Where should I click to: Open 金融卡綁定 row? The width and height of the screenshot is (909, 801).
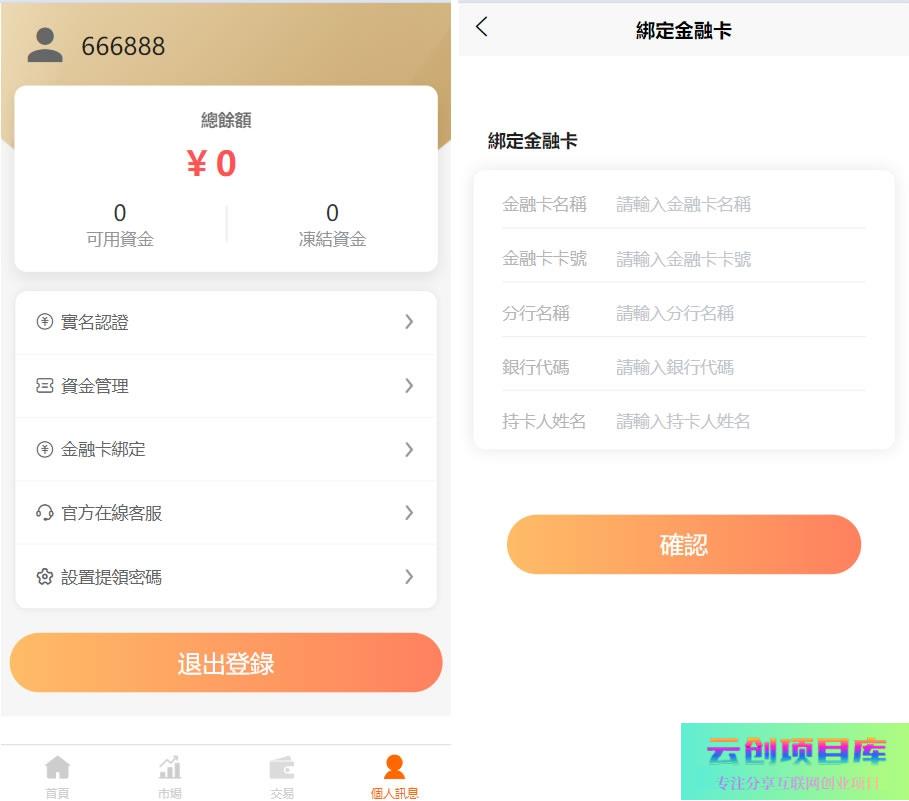(226, 450)
